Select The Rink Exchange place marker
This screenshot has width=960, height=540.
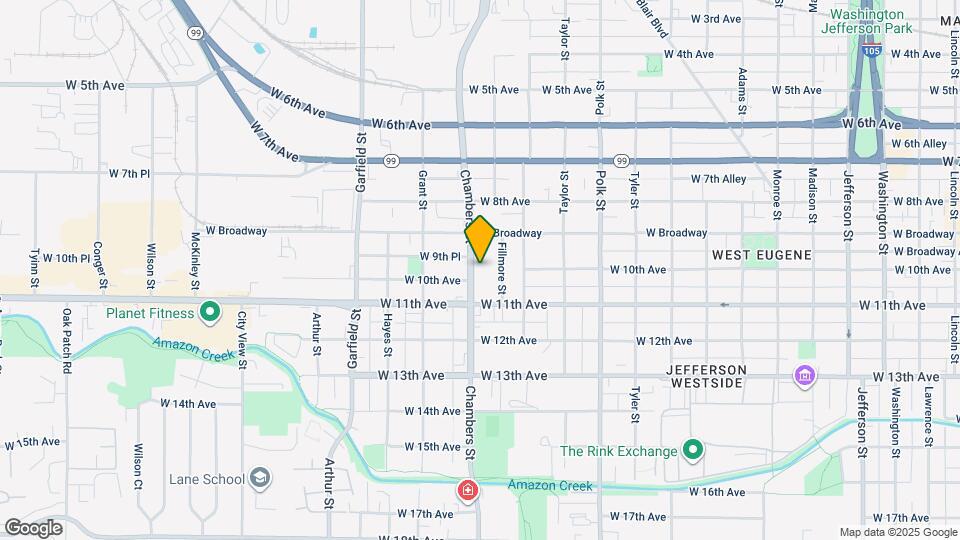(x=692, y=451)
